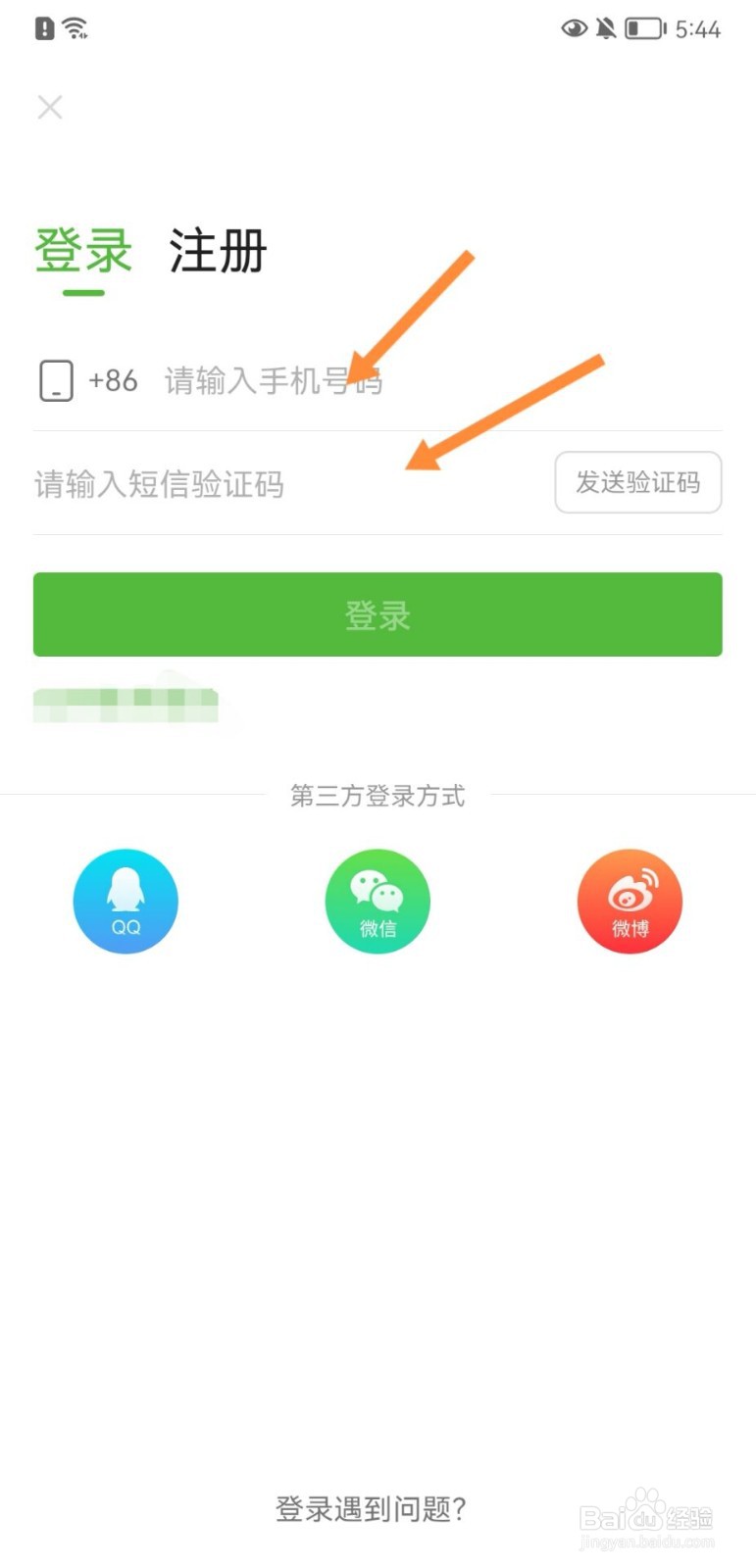Click the phone icon next to +86
This screenshot has width=756, height=1568.
tap(56, 380)
